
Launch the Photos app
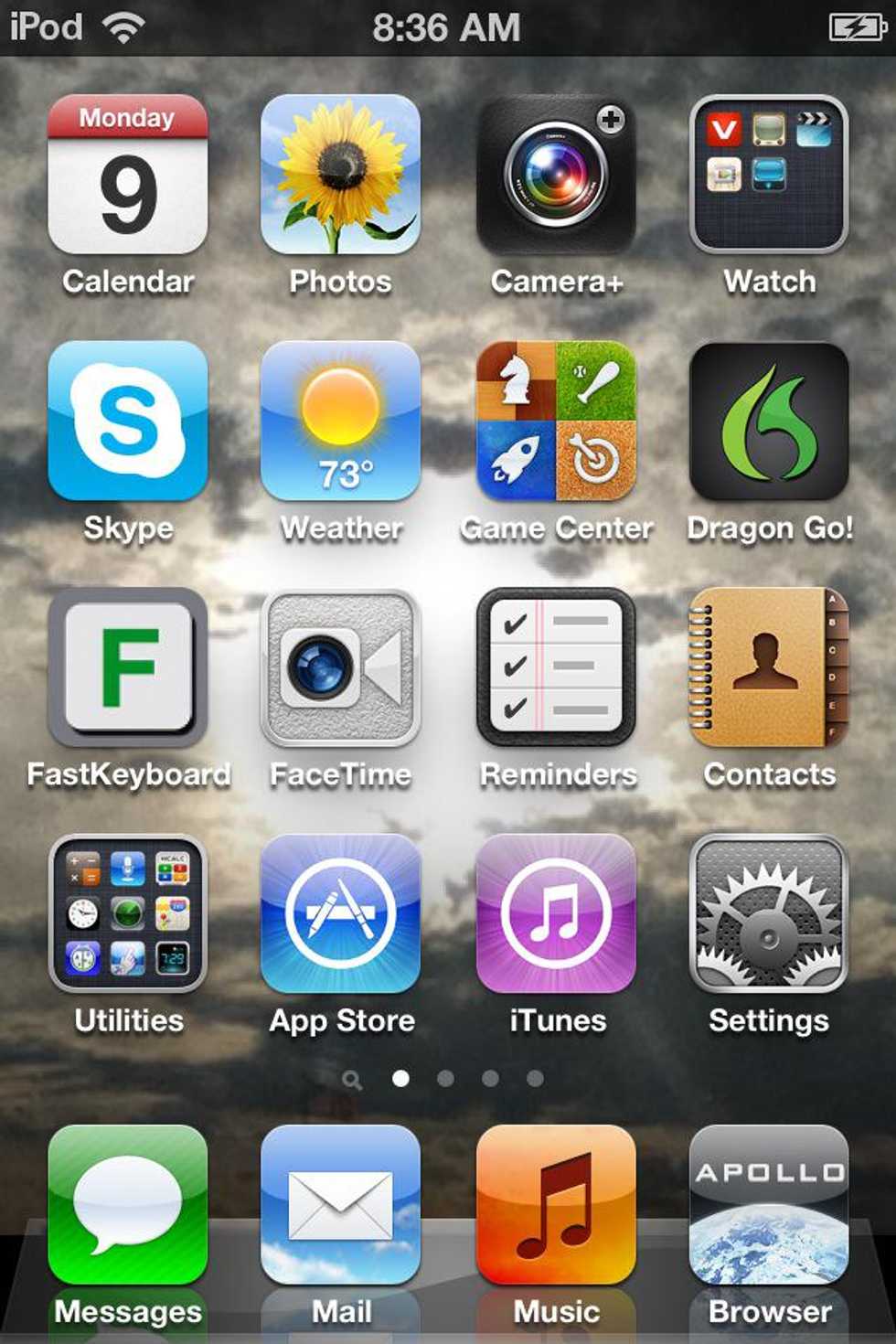pyautogui.click(x=340, y=175)
